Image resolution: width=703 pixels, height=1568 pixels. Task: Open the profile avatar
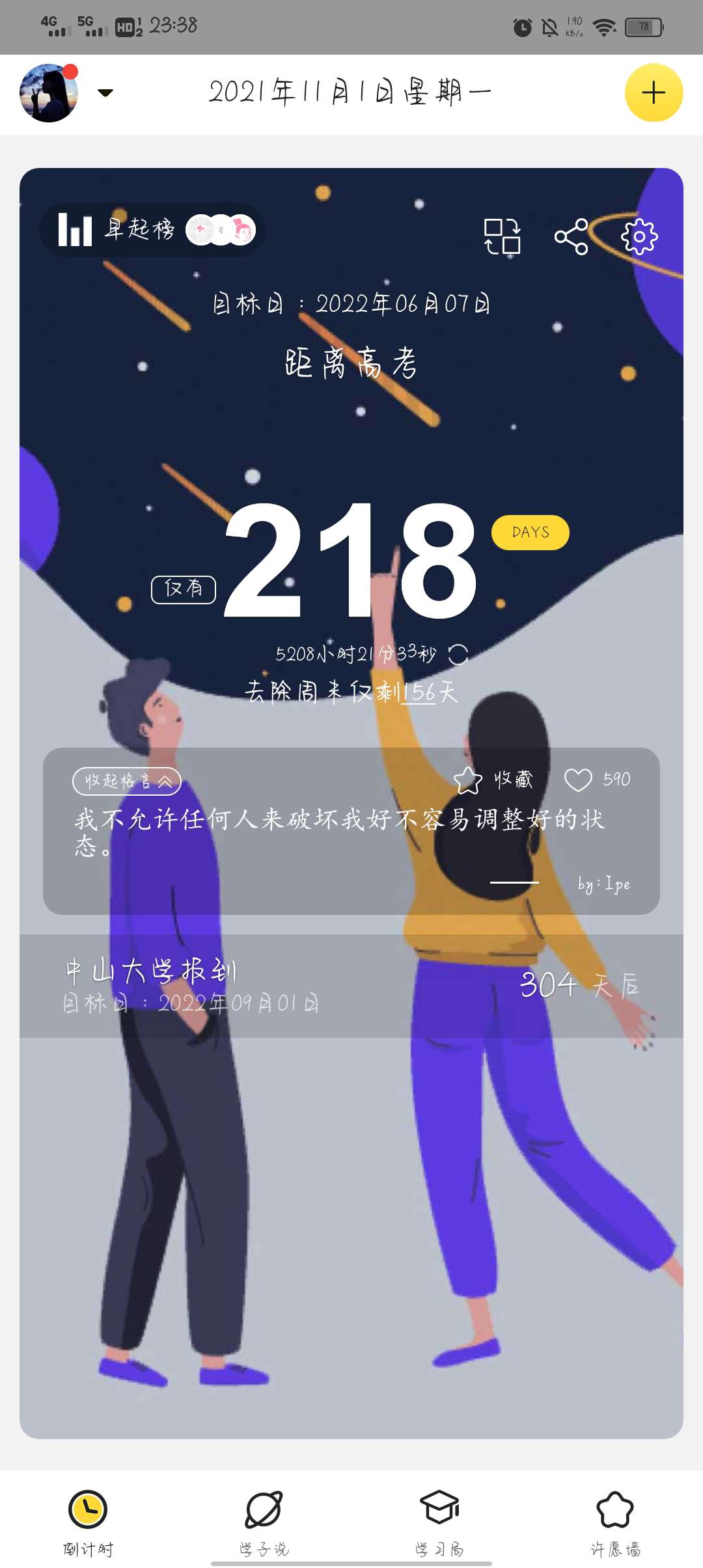(49, 93)
